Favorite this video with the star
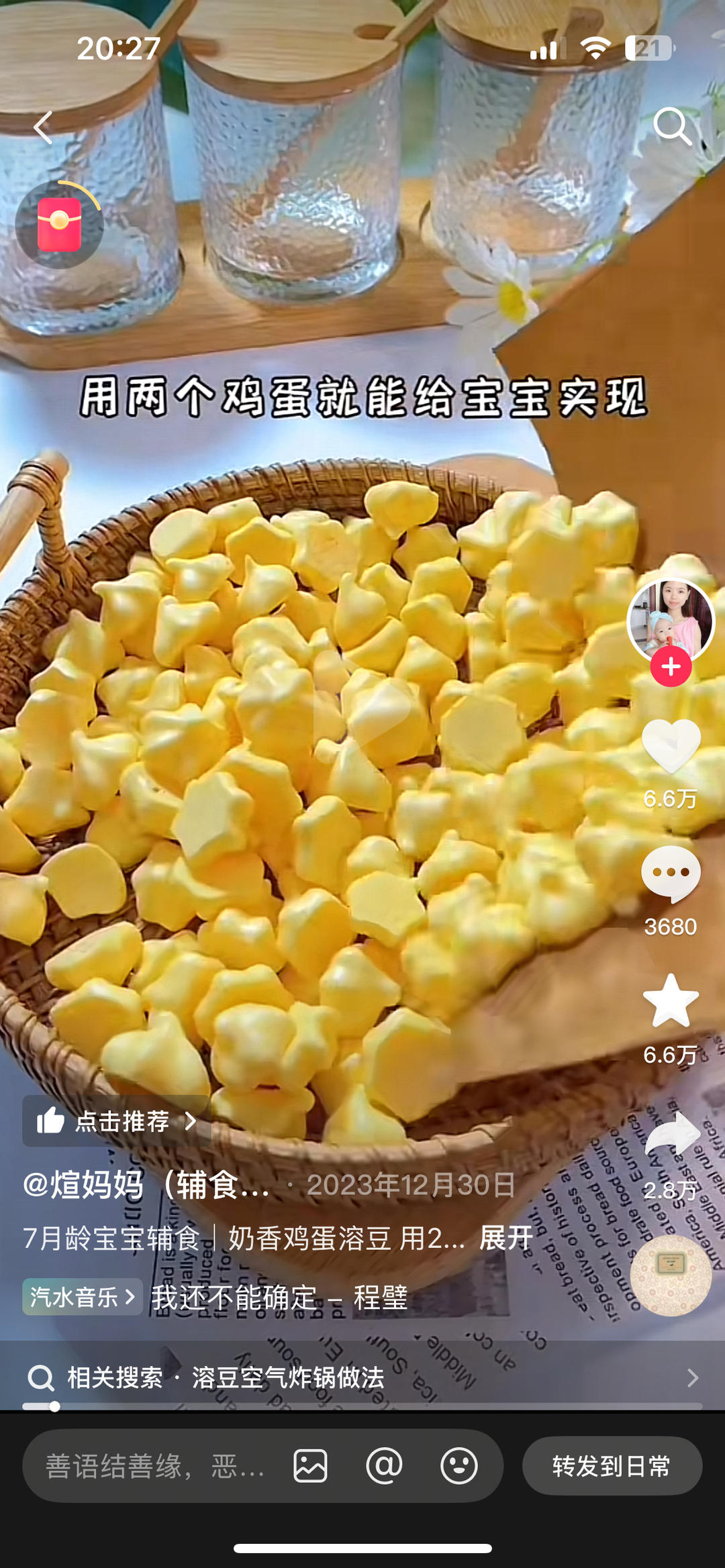The width and height of the screenshot is (725, 1568). tap(671, 1001)
